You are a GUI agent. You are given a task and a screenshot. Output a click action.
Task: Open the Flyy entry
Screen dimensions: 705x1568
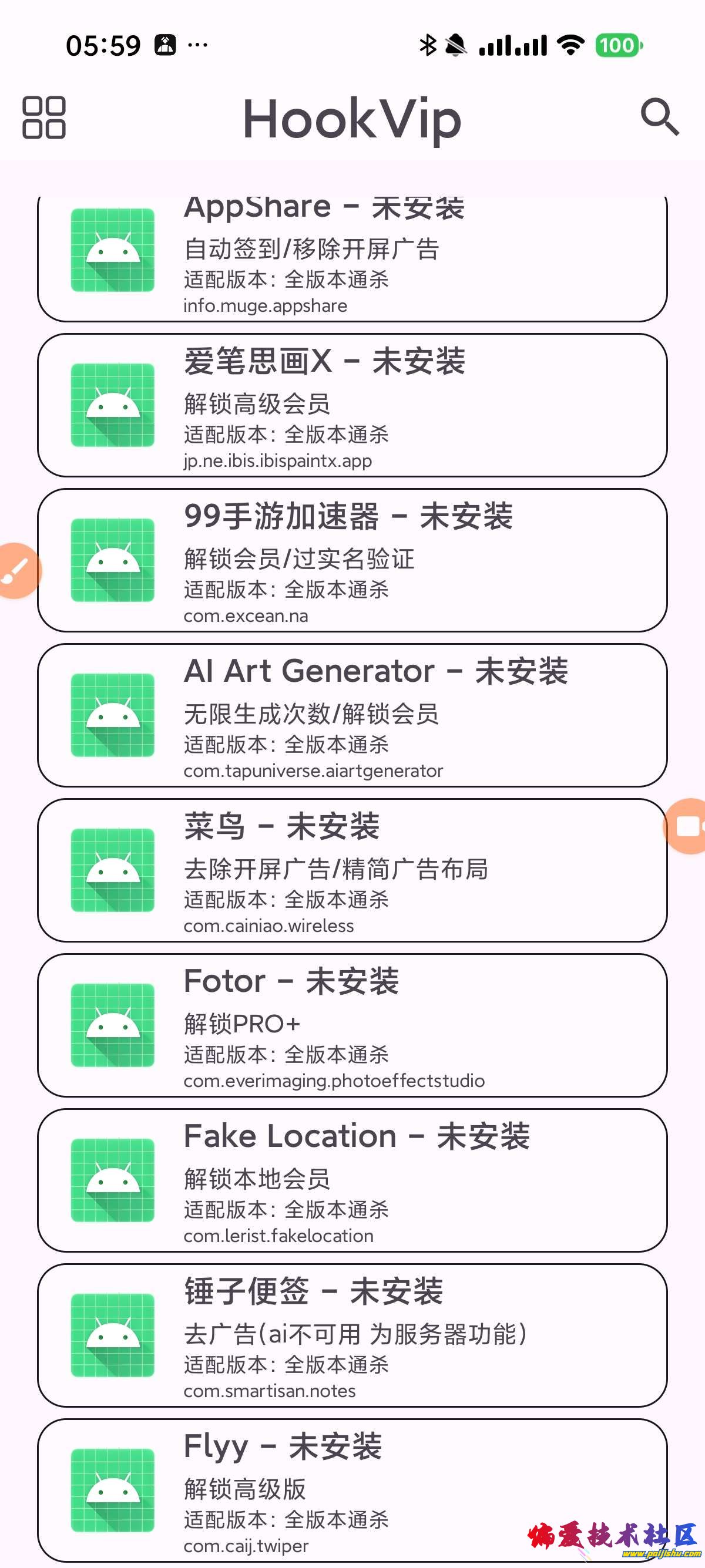pos(352,1490)
